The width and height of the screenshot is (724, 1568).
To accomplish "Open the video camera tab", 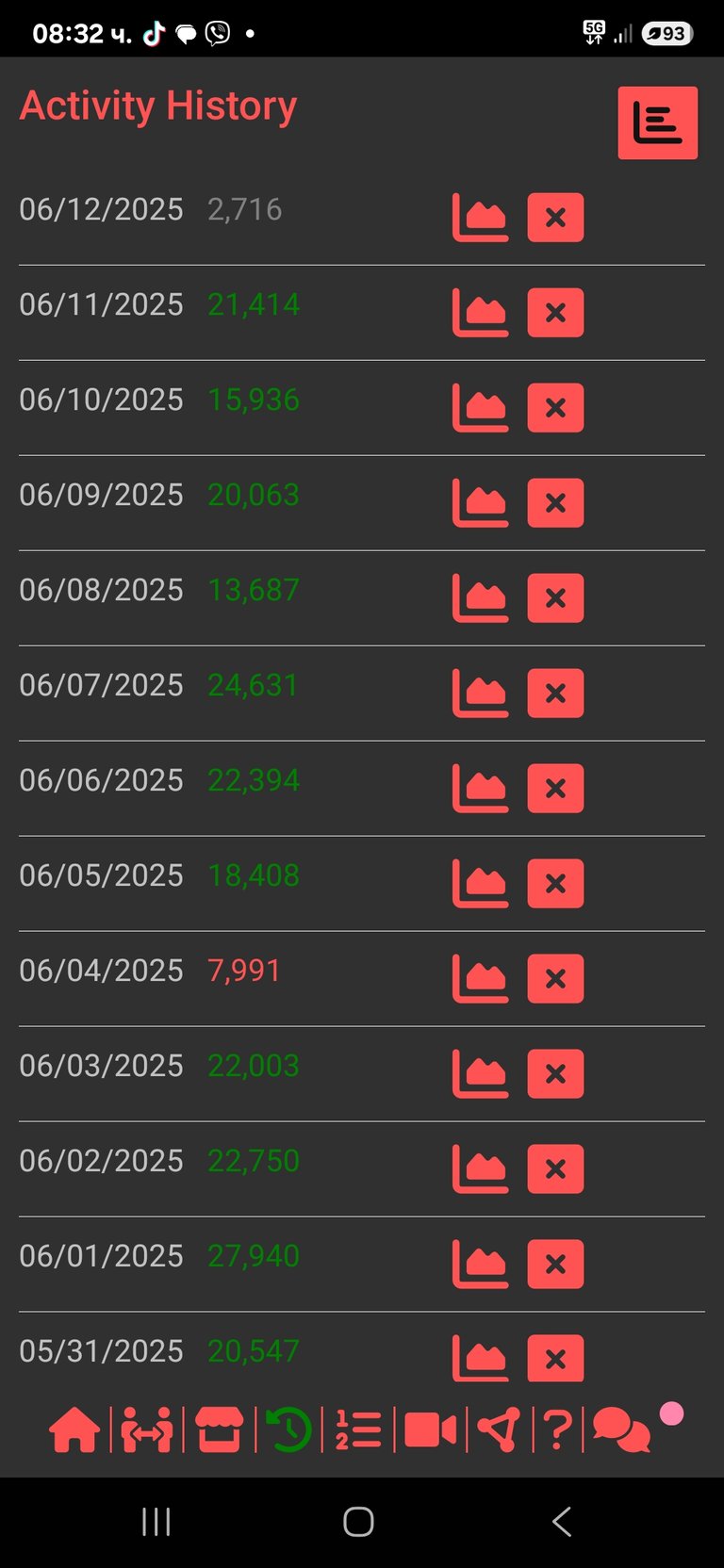I will click(430, 1429).
